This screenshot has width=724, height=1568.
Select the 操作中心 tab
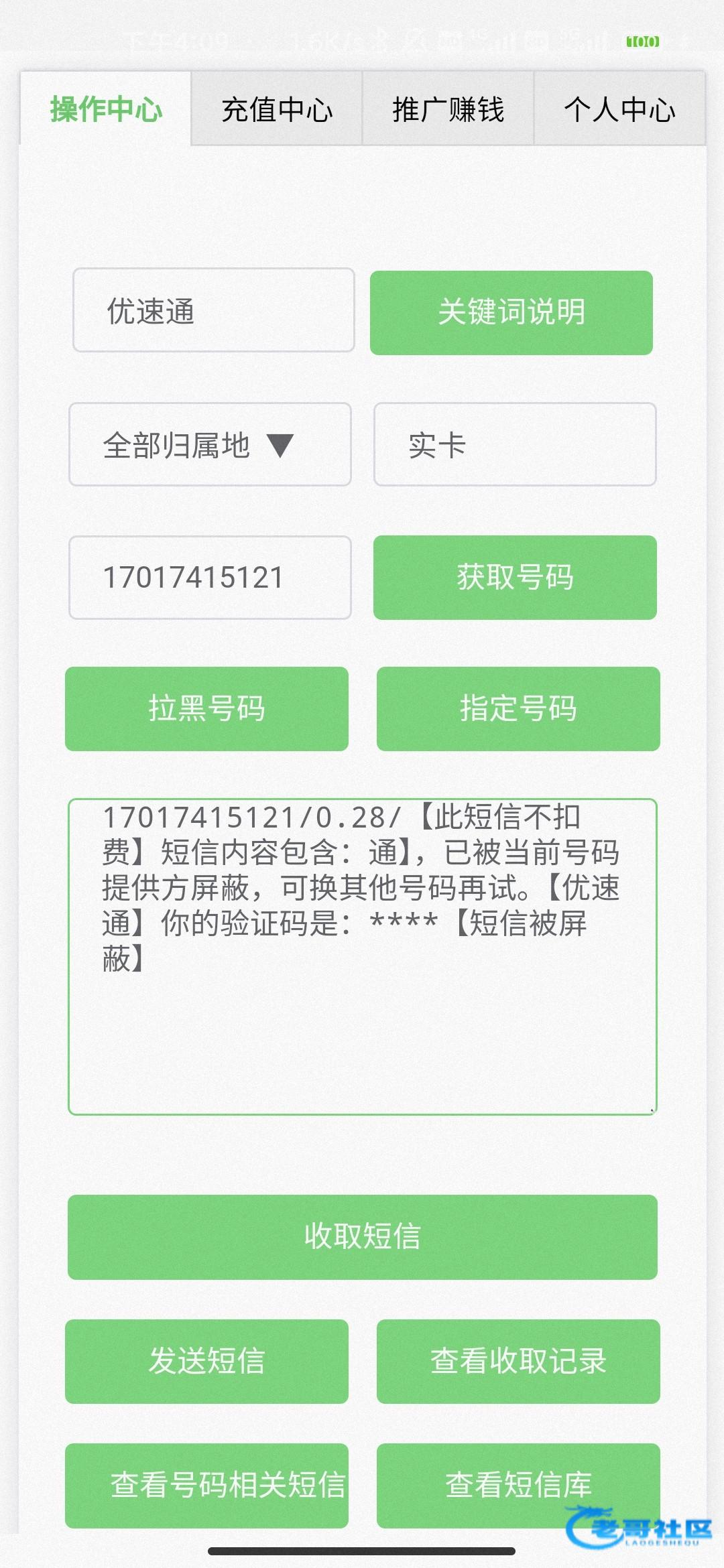click(x=106, y=109)
